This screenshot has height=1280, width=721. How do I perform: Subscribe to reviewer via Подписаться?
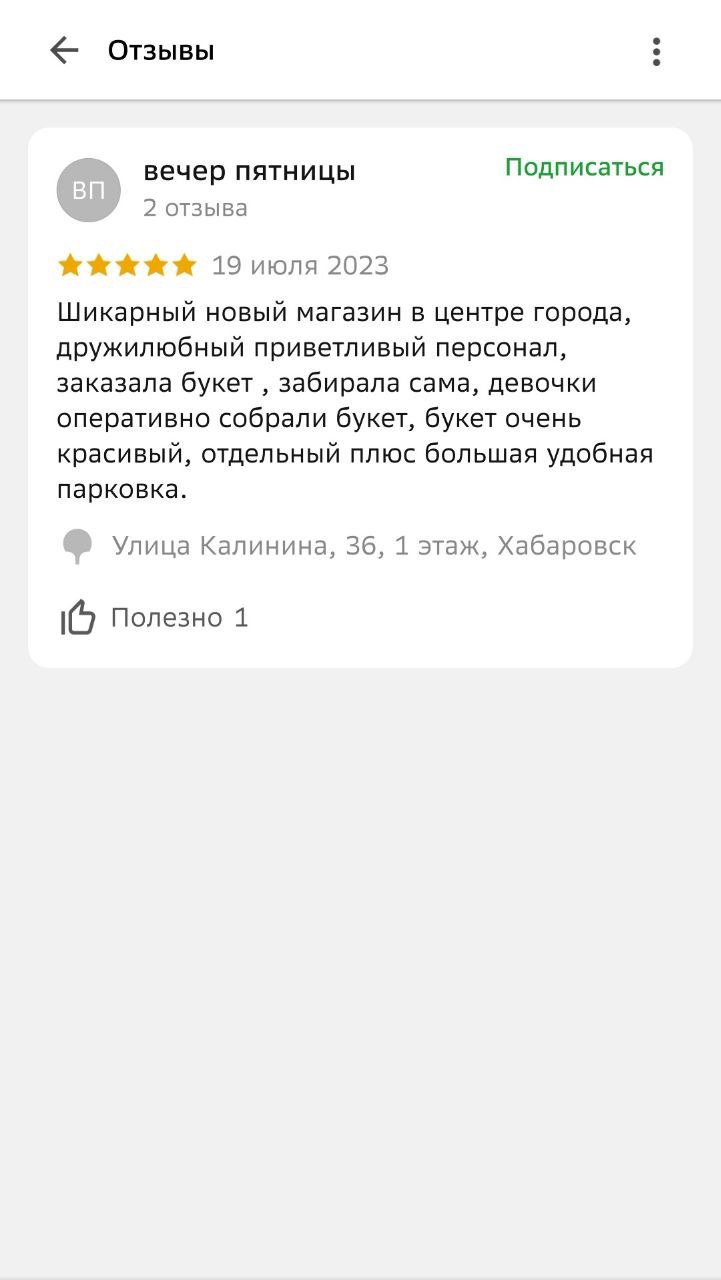pos(584,167)
